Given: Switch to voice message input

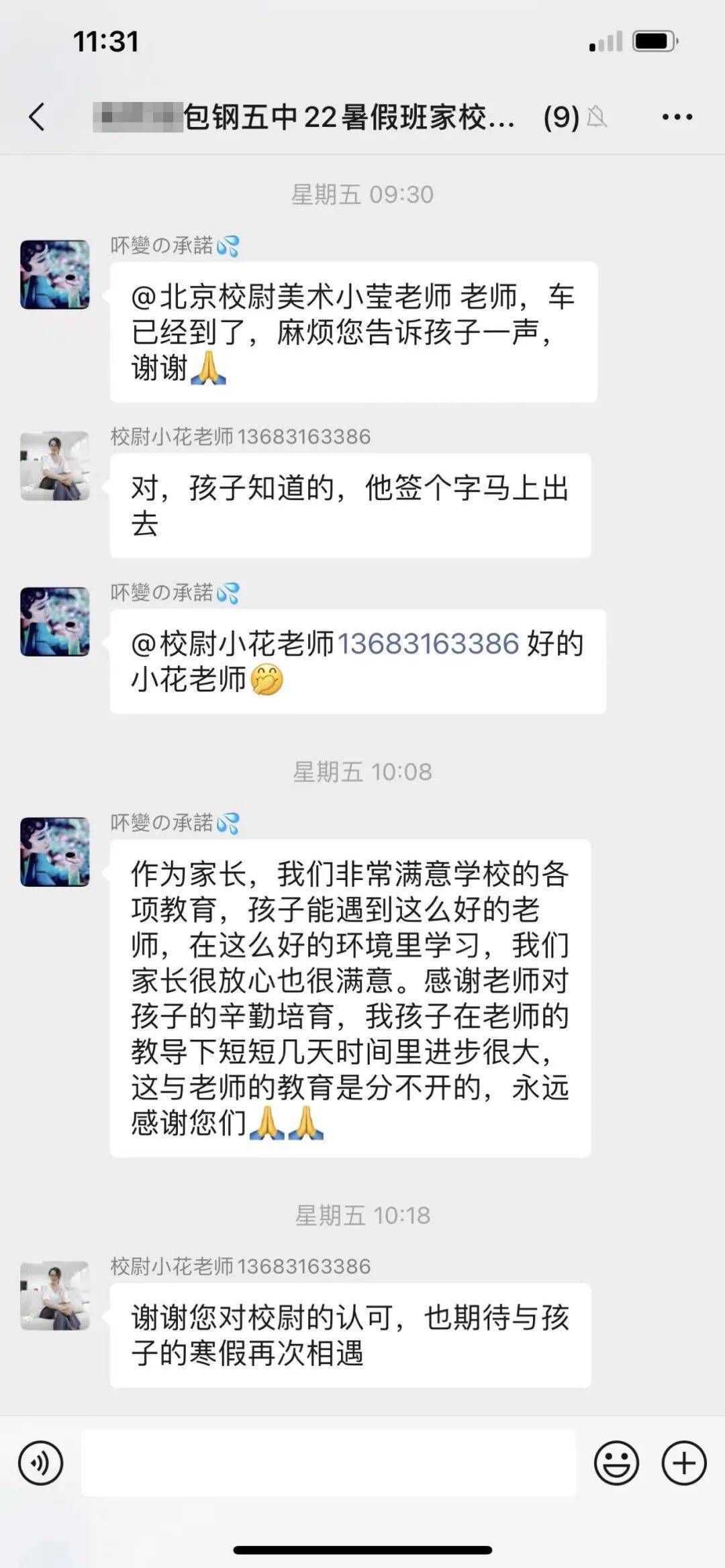Looking at the screenshot, I should click(x=41, y=1463).
